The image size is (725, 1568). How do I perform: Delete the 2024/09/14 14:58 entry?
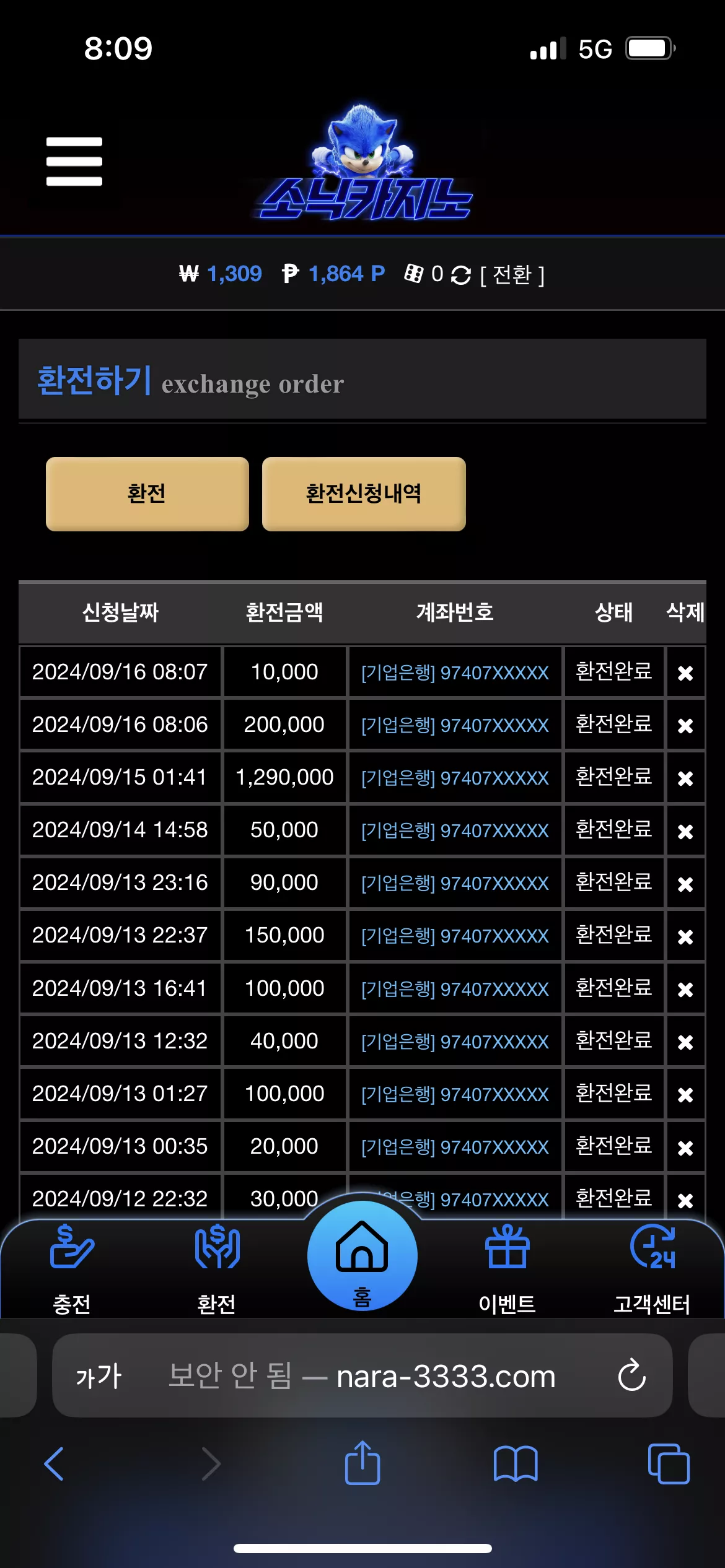point(685,831)
